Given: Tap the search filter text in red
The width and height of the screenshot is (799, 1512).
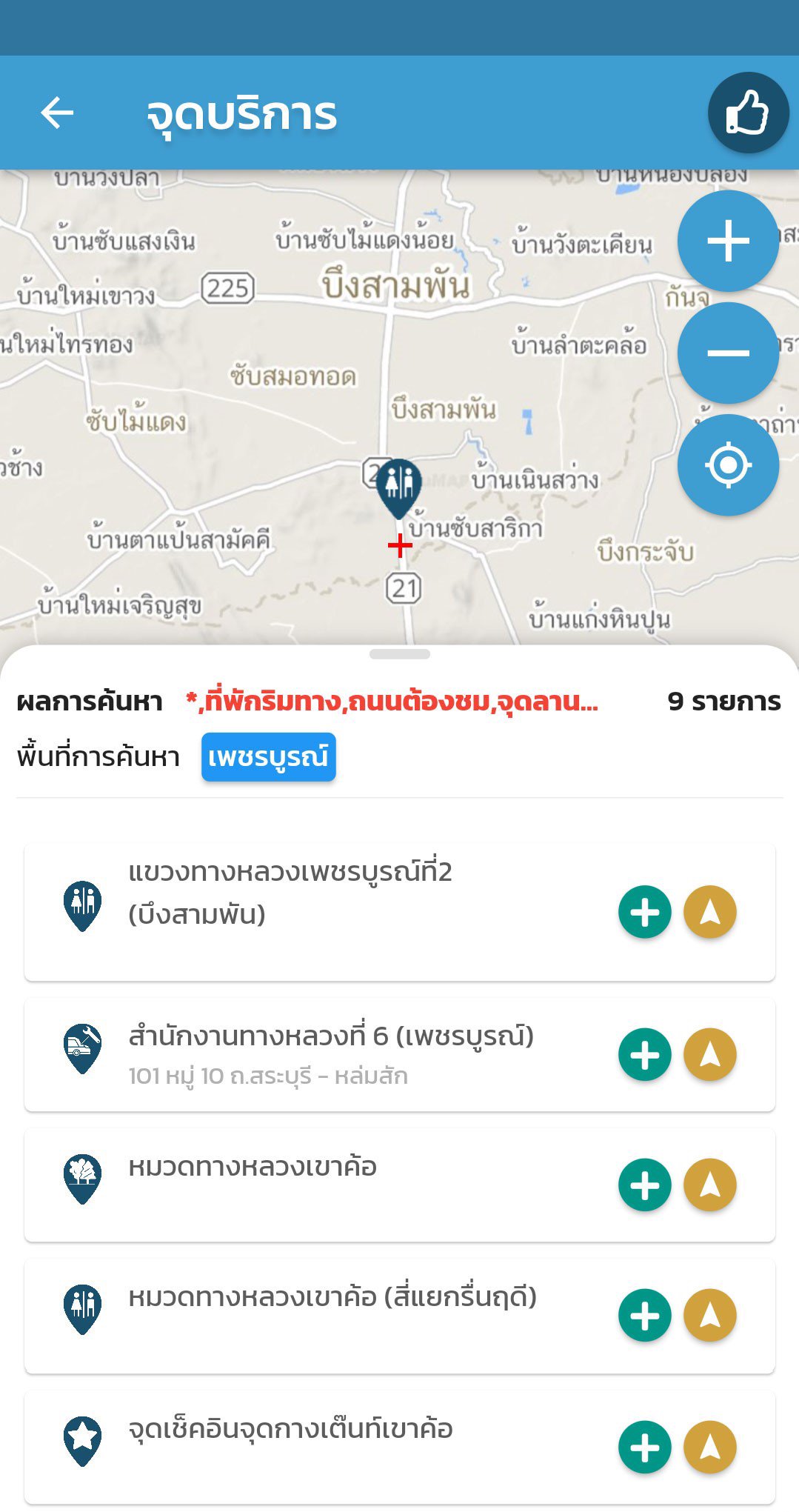Looking at the screenshot, I should pos(392,701).
